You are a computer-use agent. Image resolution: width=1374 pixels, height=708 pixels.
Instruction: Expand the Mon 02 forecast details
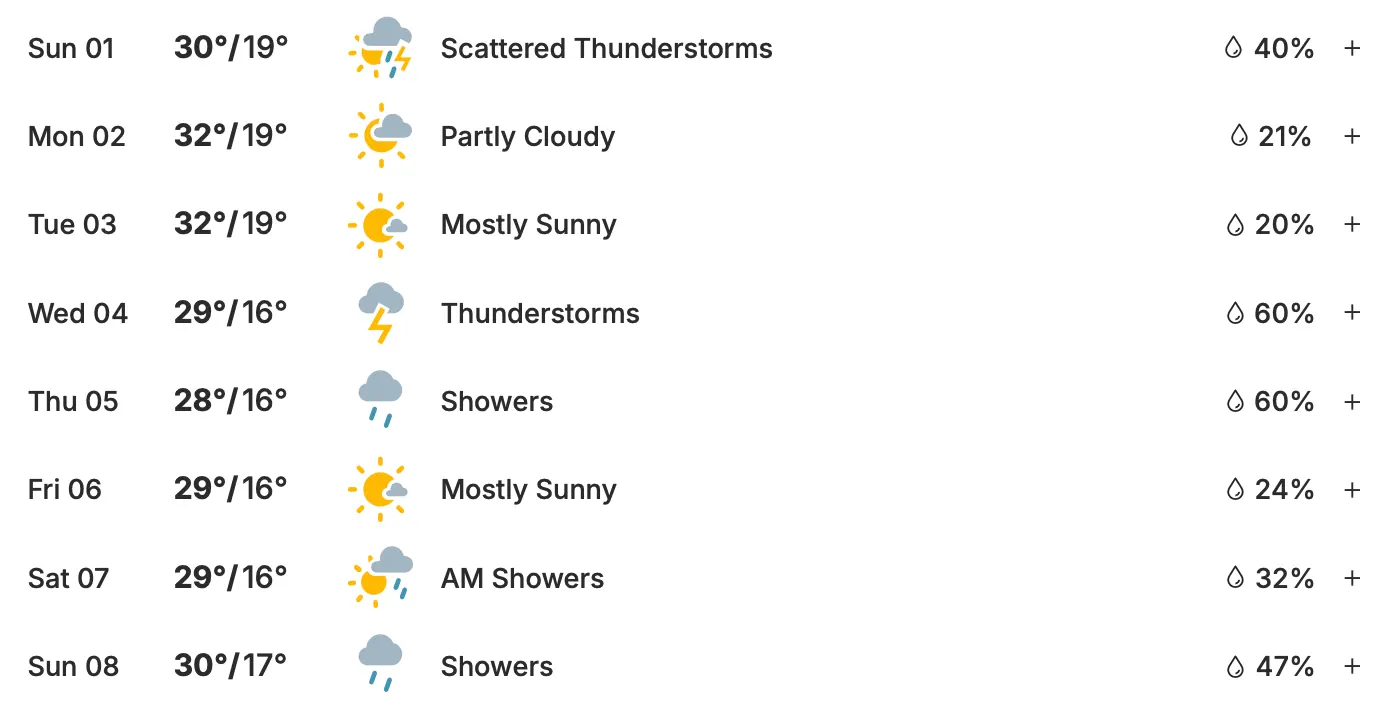[1352, 136]
